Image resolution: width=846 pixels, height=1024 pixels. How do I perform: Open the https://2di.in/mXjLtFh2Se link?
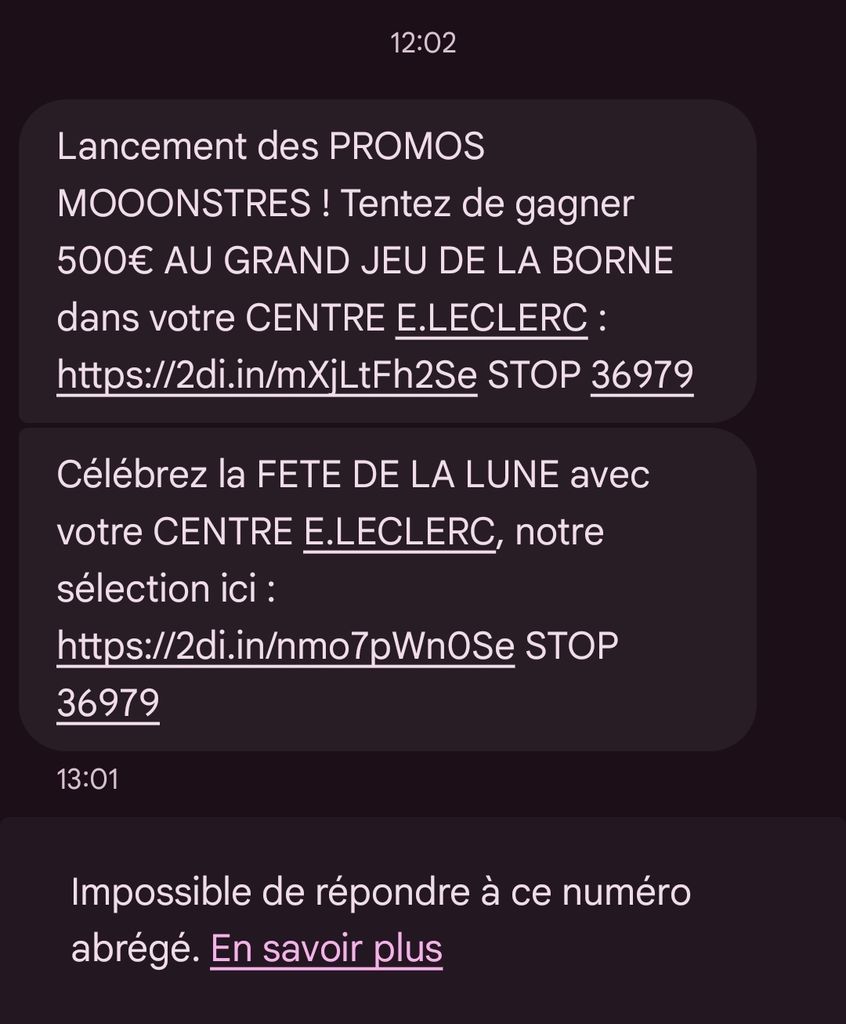pyautogui.click(x=266, y=376)
